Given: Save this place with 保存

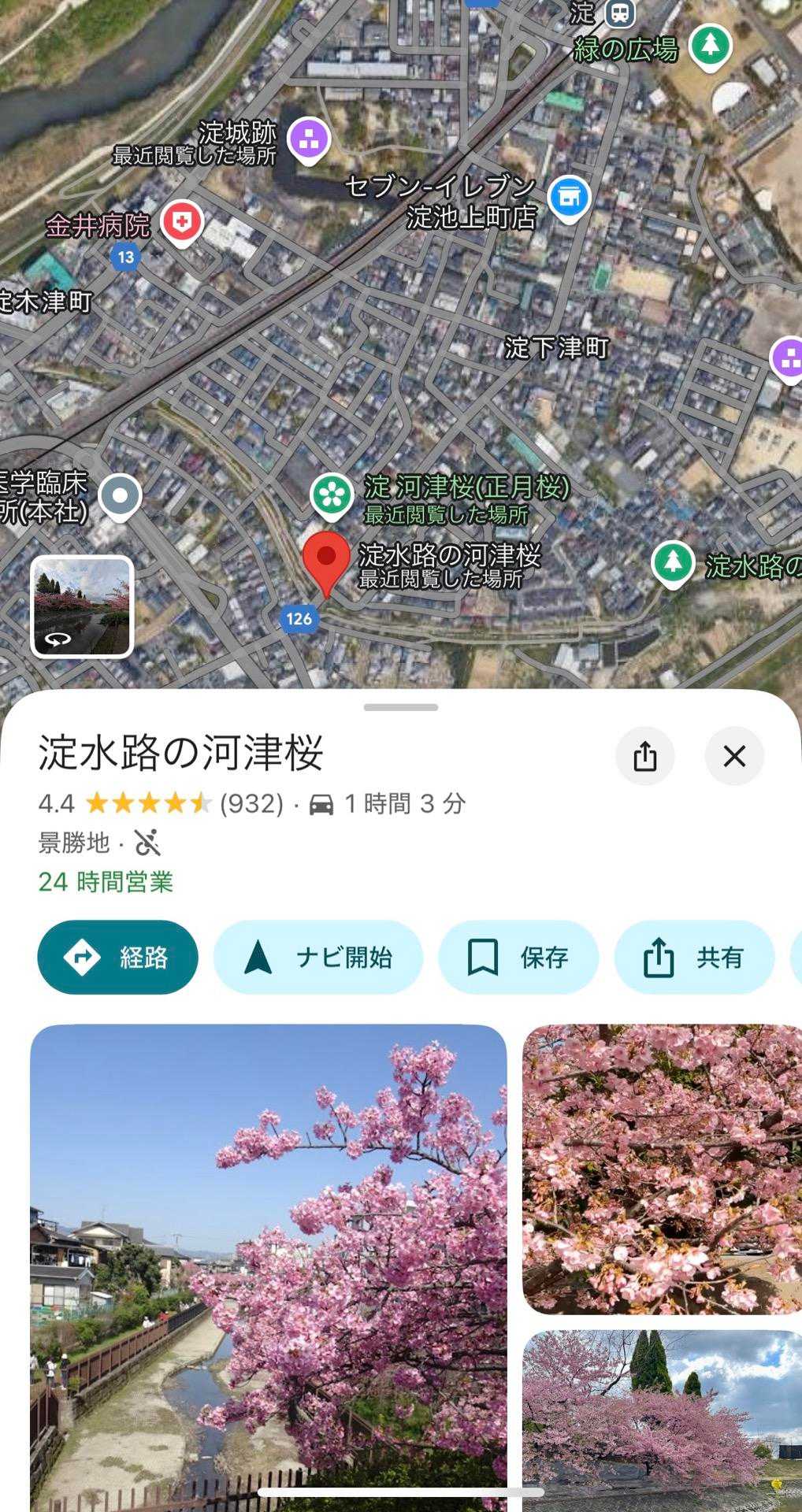Looking at the screenshot, I should [x=518, y=957].
